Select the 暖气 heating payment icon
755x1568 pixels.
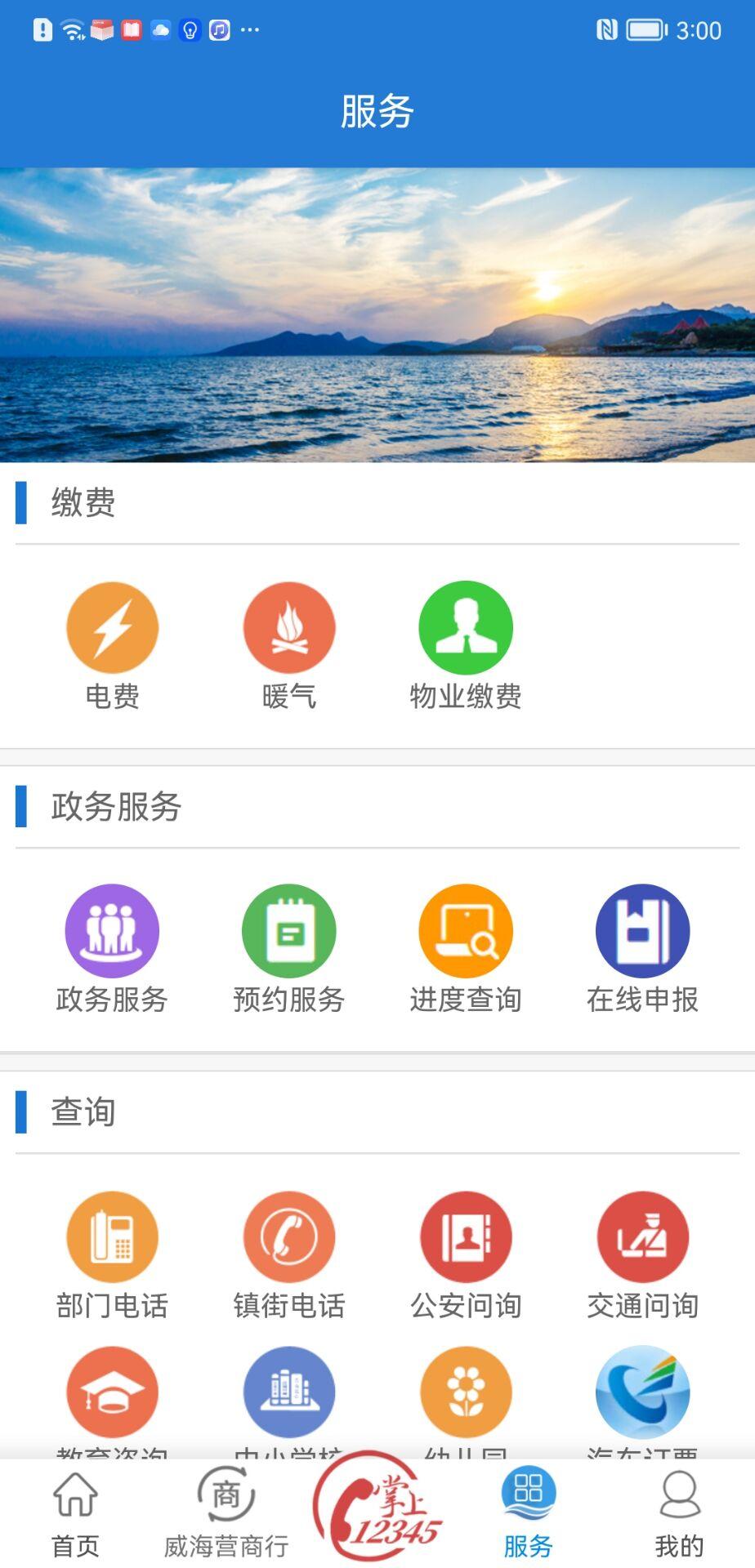pos(288,627)
